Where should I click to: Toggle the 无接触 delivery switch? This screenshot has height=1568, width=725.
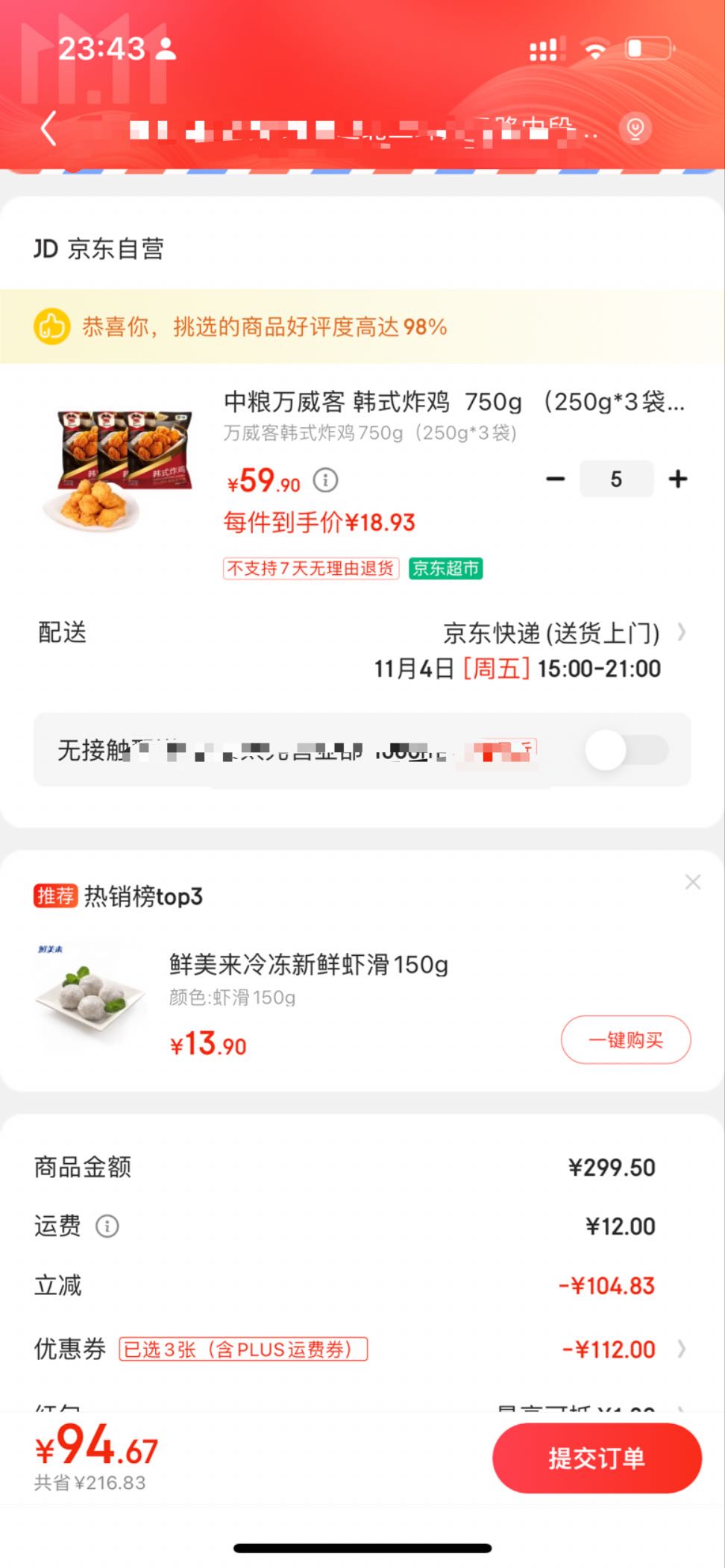tap(627, 750)
